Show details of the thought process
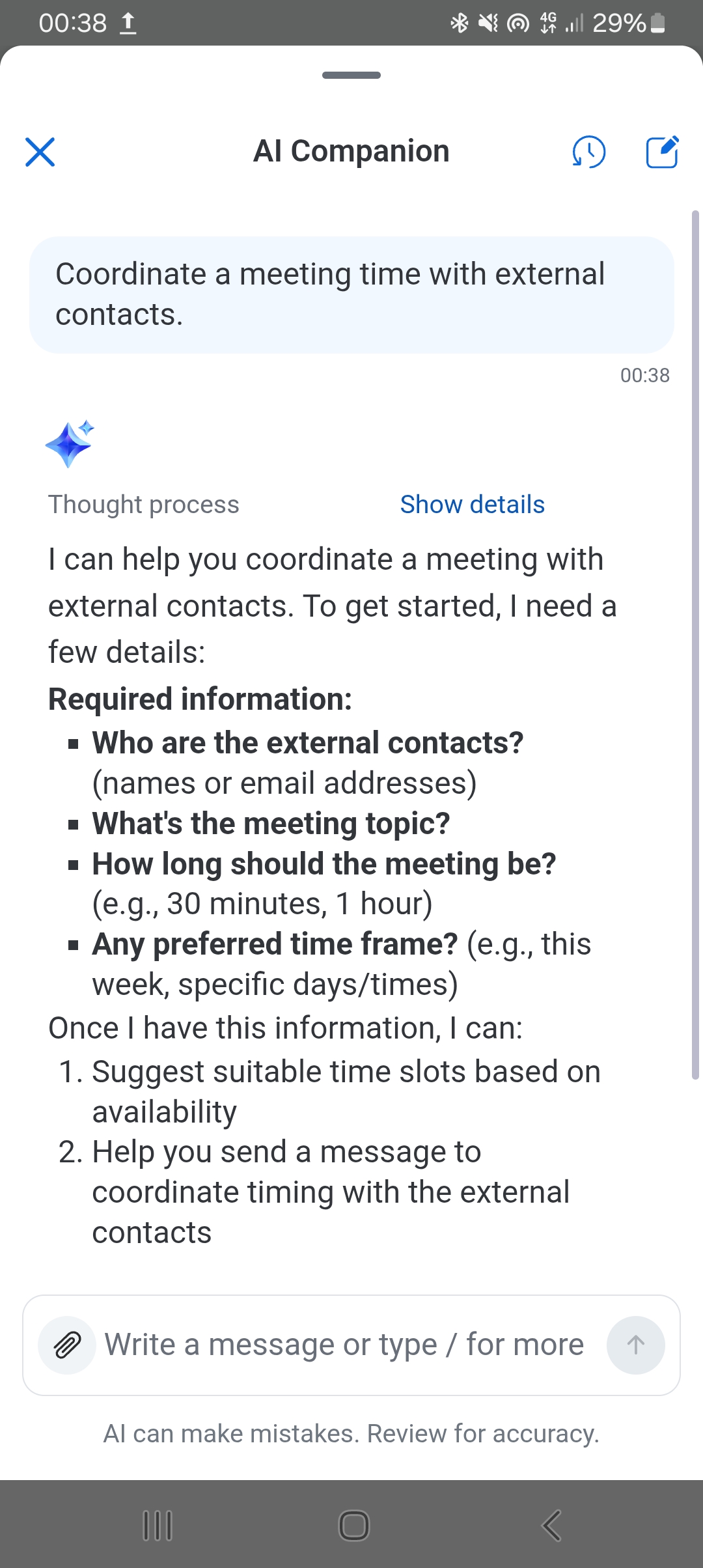This screenshot has width=703, height=1568. pyautogui.click(x=472, y=505)
